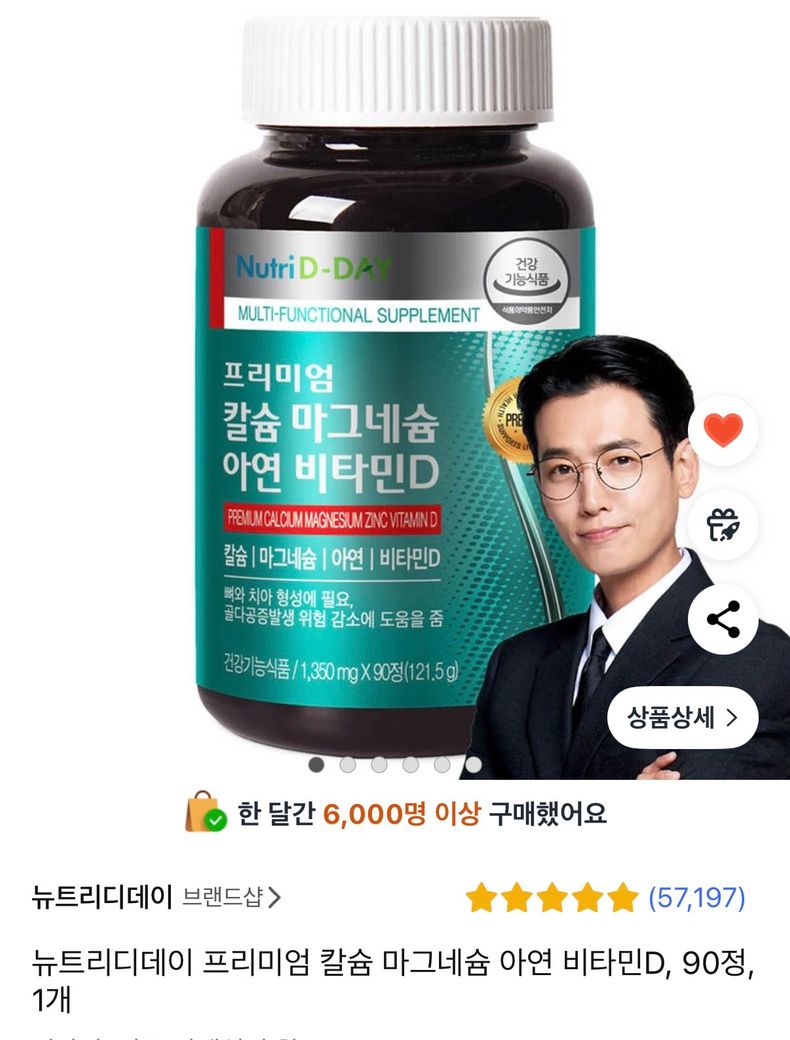Open 상품상세 product details
Viewport: 790px width, 1040px height.
click(682, 717)
